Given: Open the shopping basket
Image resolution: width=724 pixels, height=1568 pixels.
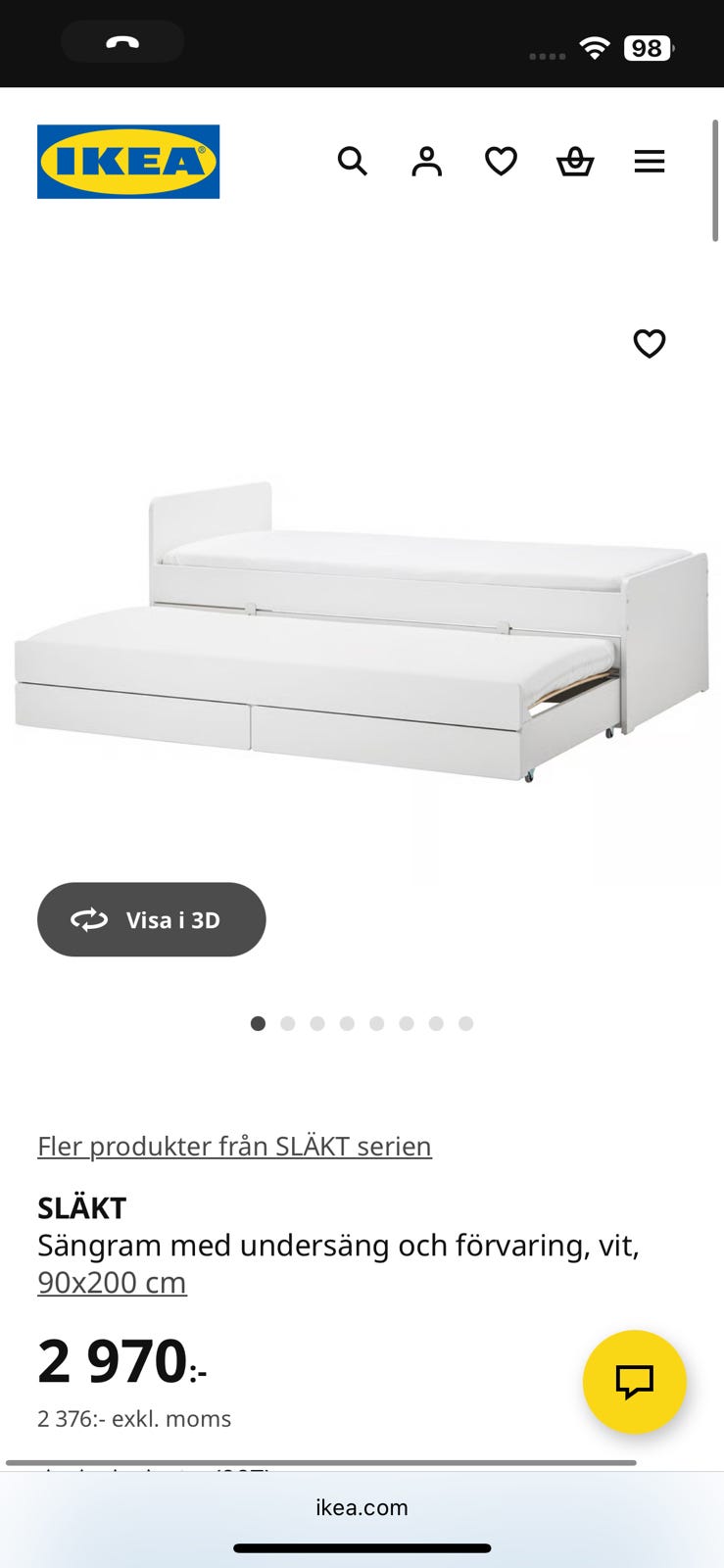Looking at the screenshot, I should coord(575,161).
